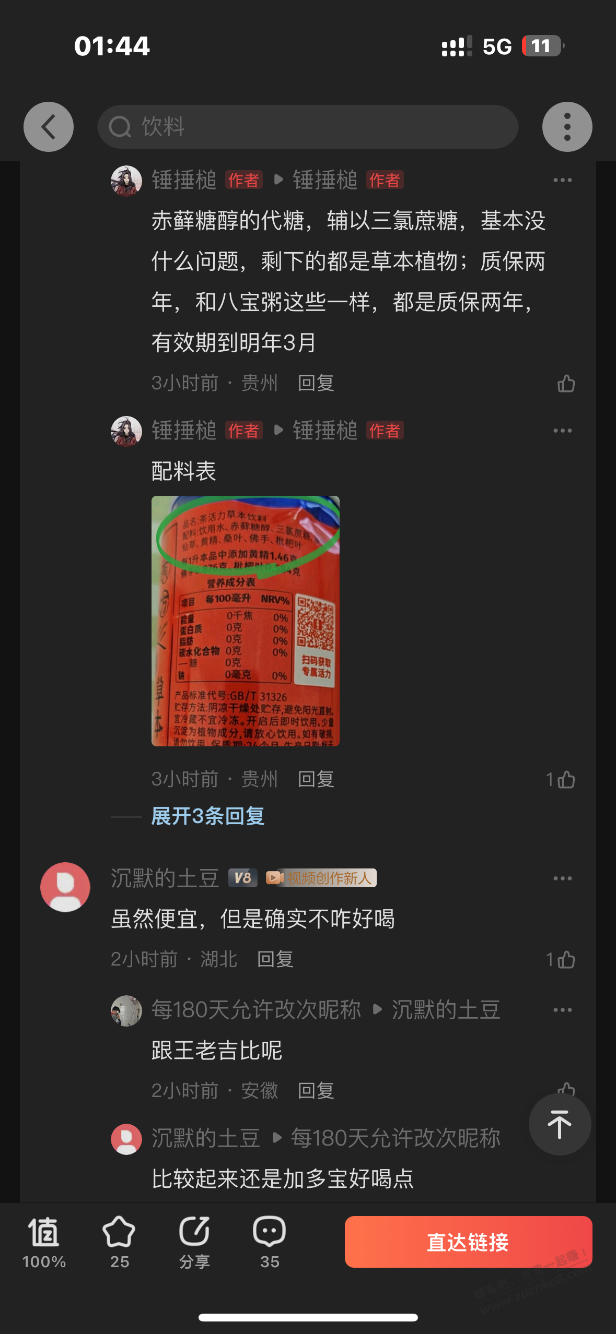Share this post via 分享
Image resolution: width=616 pixels, height=1334 pixels.
(194, 1243)
